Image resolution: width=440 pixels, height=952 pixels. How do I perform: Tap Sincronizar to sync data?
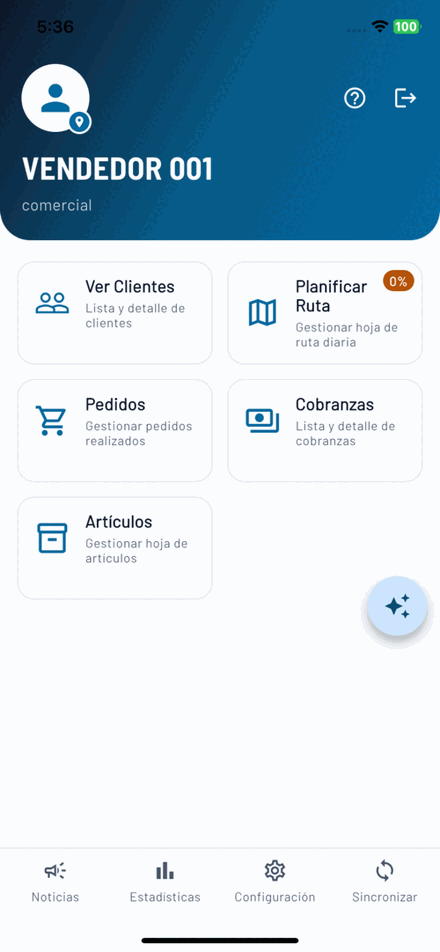click(385, 882)
